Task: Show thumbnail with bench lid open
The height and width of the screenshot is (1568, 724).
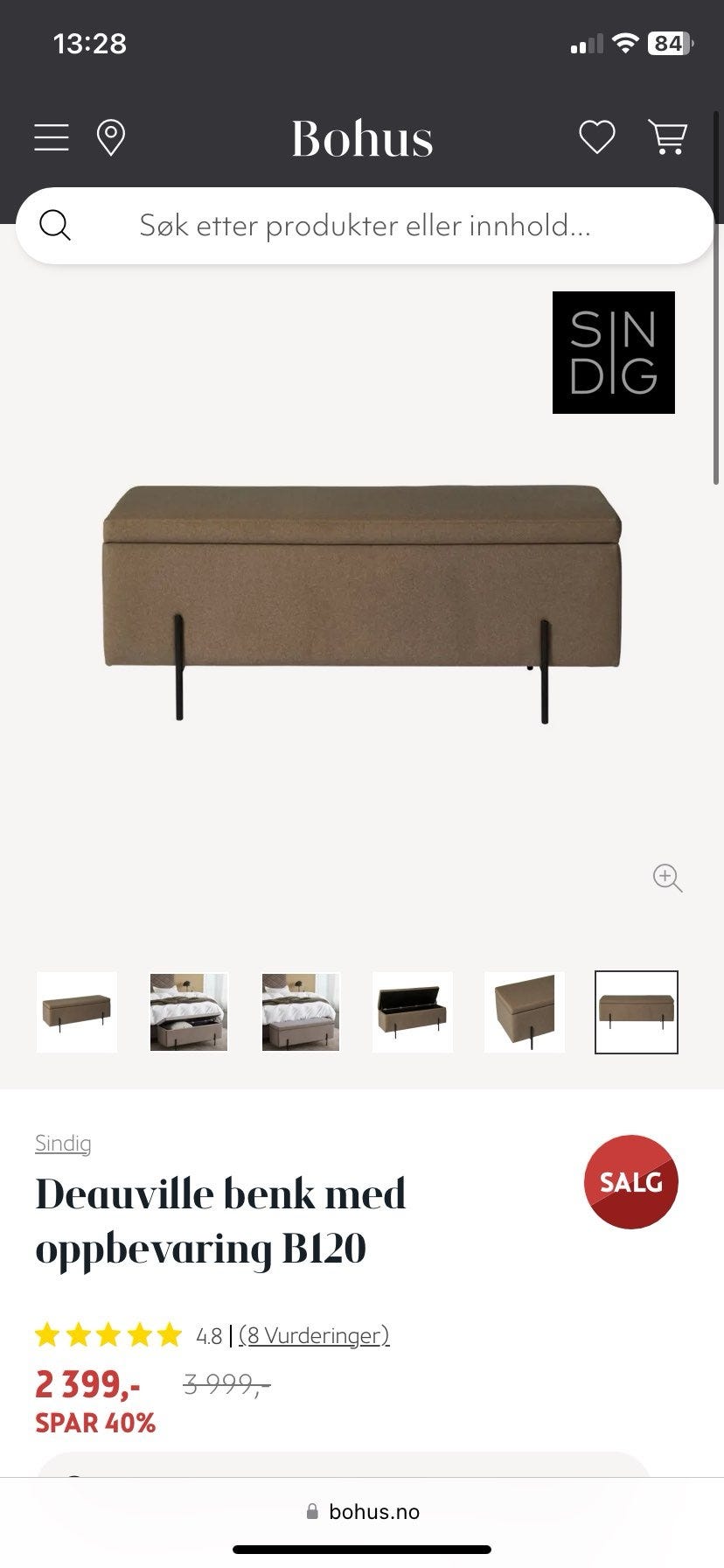Action: click(413, 1012)
